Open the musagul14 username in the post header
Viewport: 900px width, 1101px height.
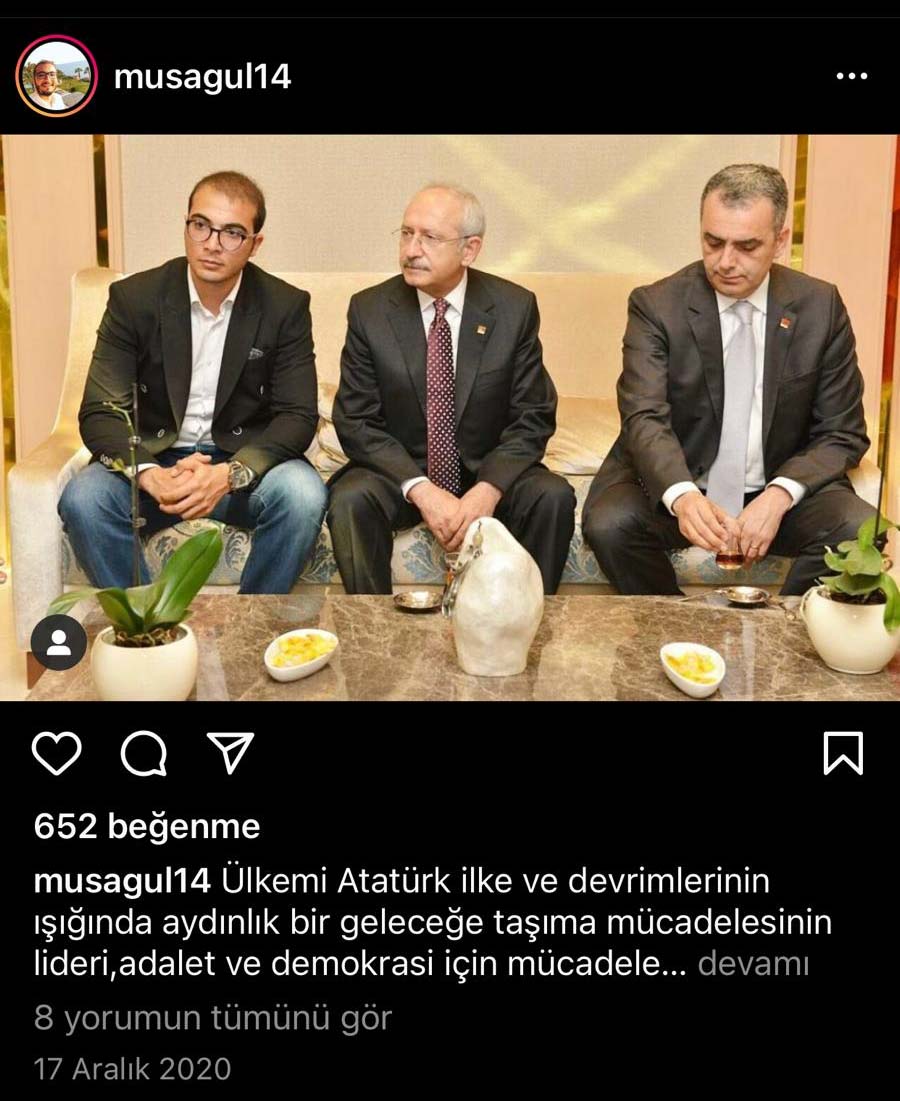202,77
